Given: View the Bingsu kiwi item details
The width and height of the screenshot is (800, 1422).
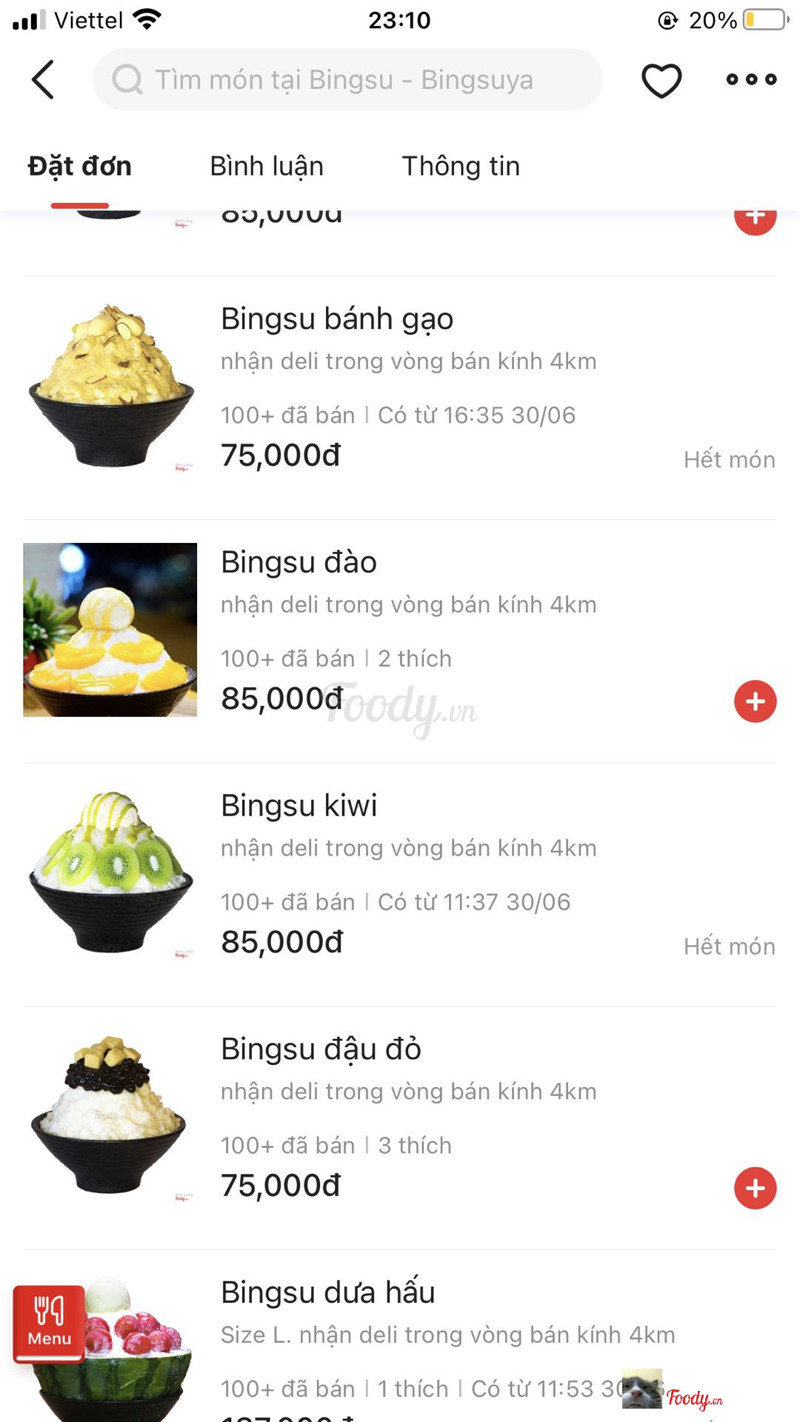Looking at the screenshot, I should coord(299,806).
